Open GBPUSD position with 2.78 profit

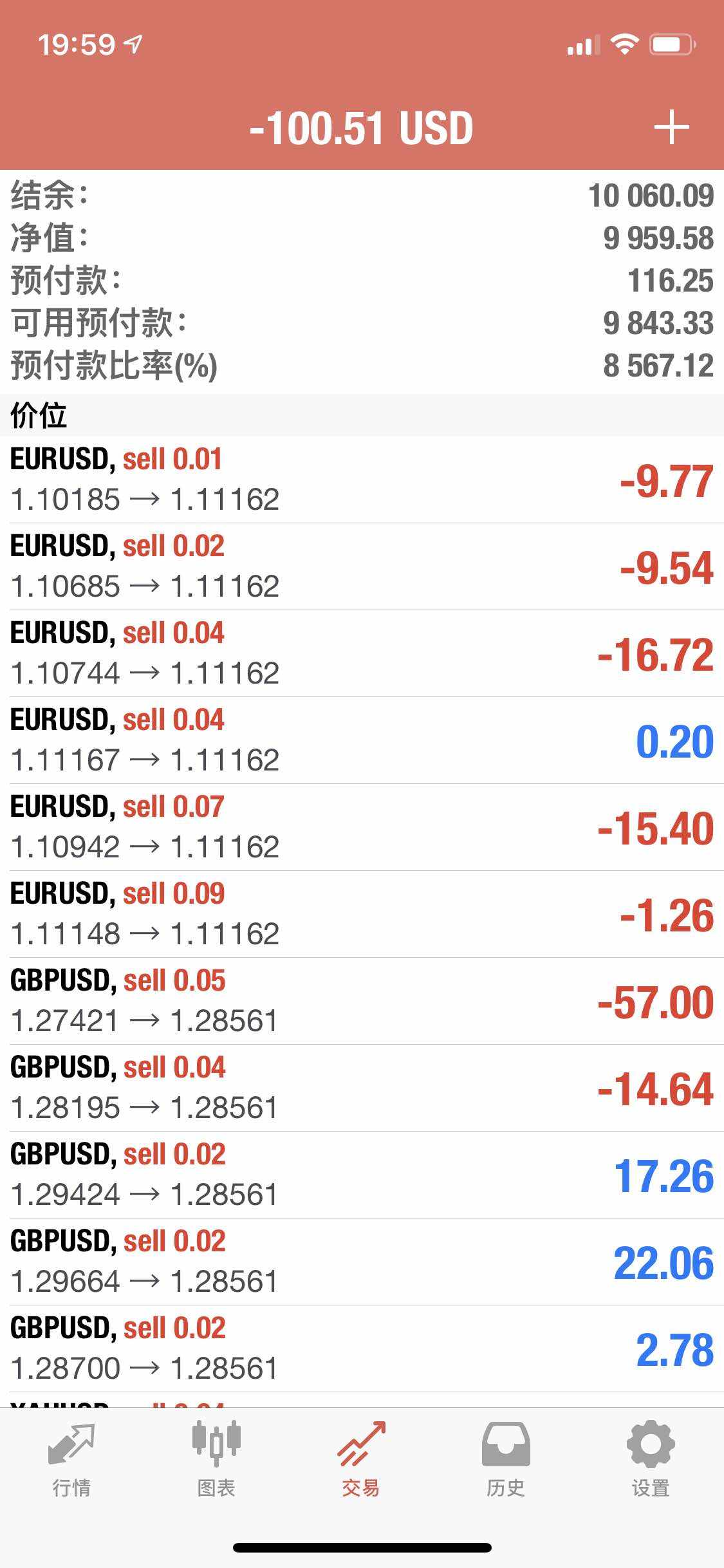[x=362, y=1349]
